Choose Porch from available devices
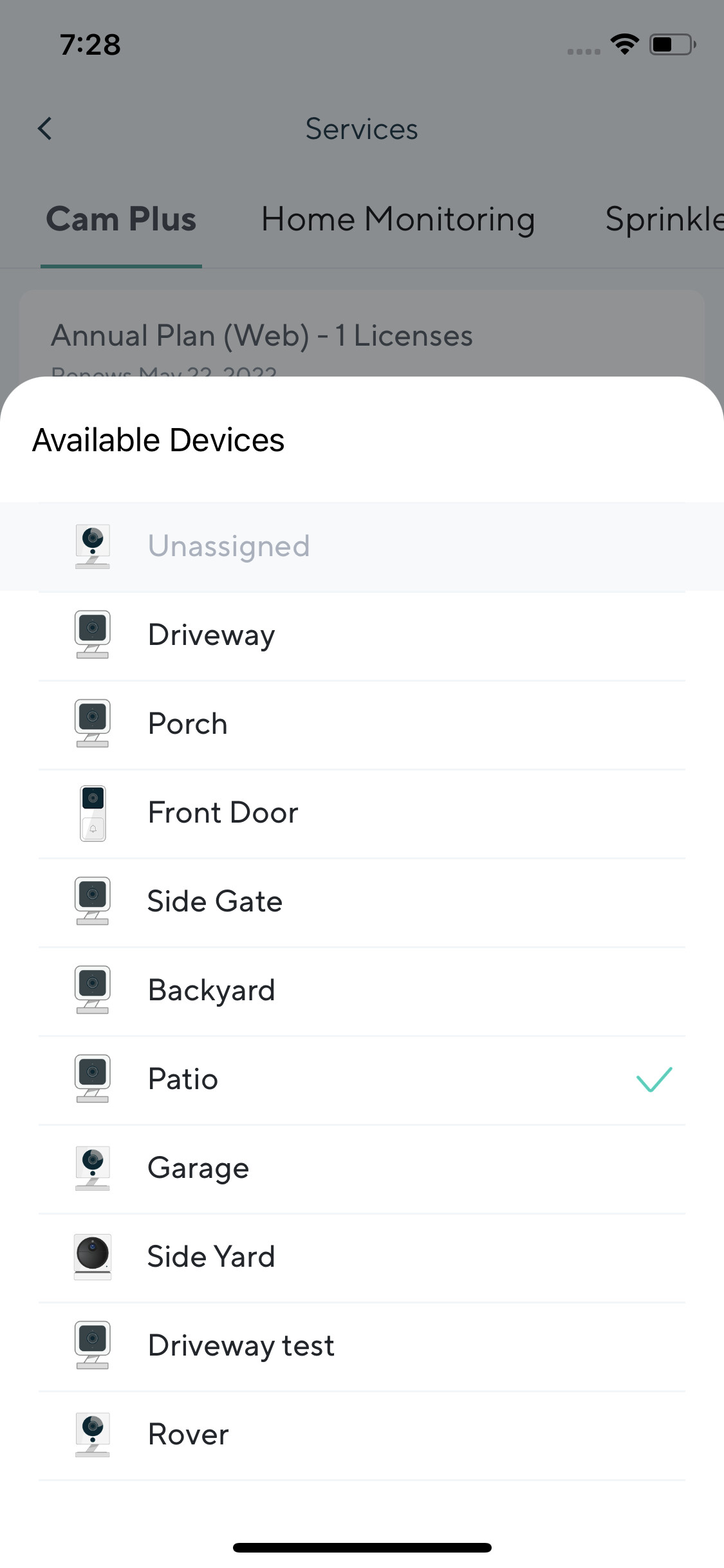Image resolution: width=724 pixels, height=1568 pixels. tap(360, 724)
